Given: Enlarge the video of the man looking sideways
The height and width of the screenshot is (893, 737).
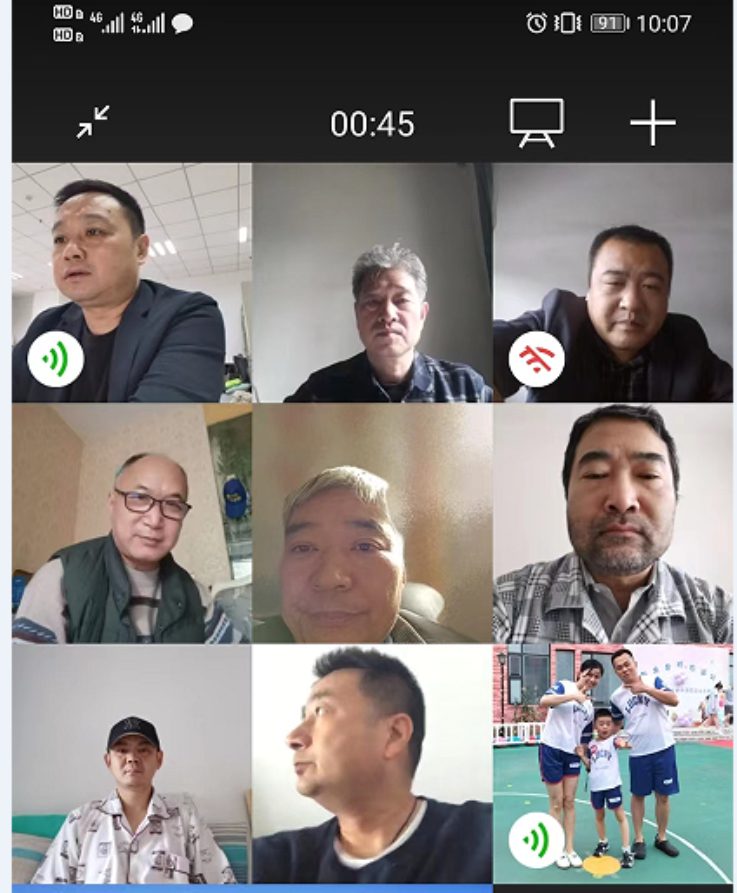Looking at the screenshot, I should [372, 764].
